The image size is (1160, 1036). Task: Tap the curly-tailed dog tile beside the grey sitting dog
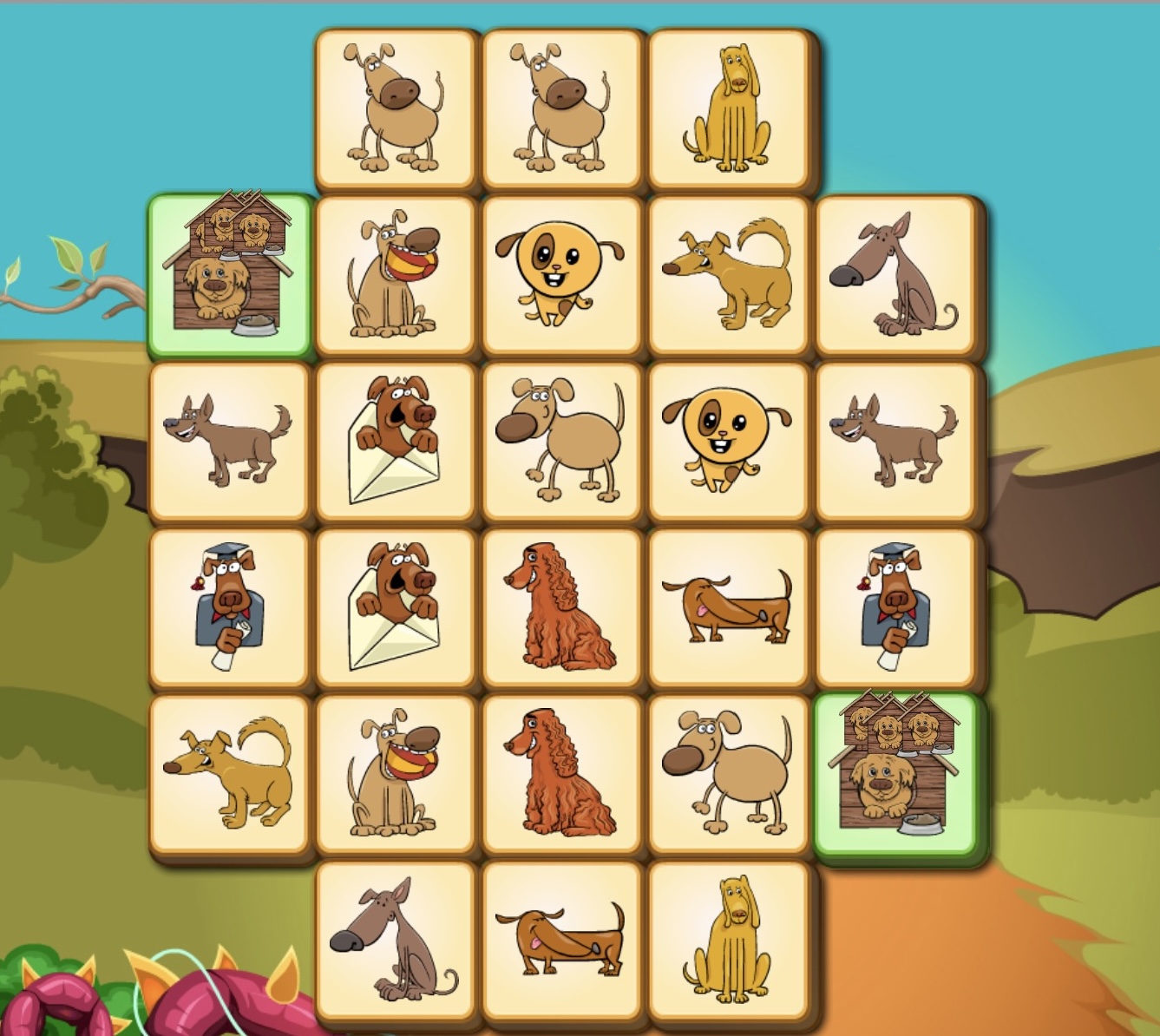tap(729, 273)
